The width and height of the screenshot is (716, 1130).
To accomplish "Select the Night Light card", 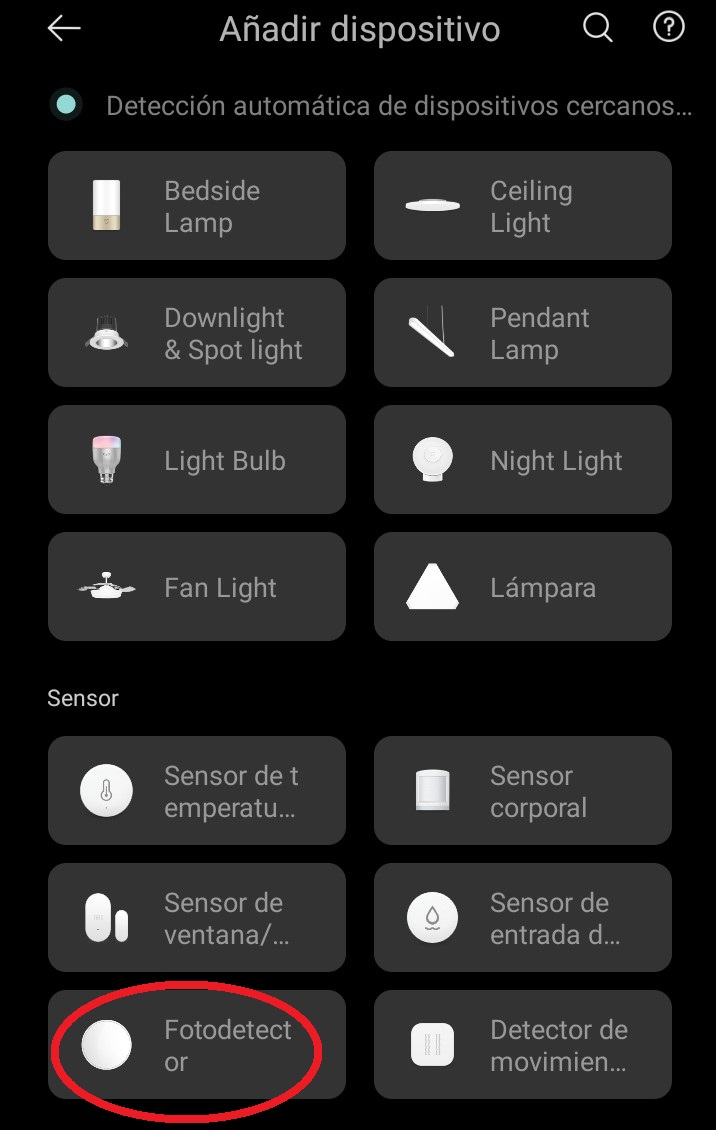I will pyautogui.click(x=522, y=460).
